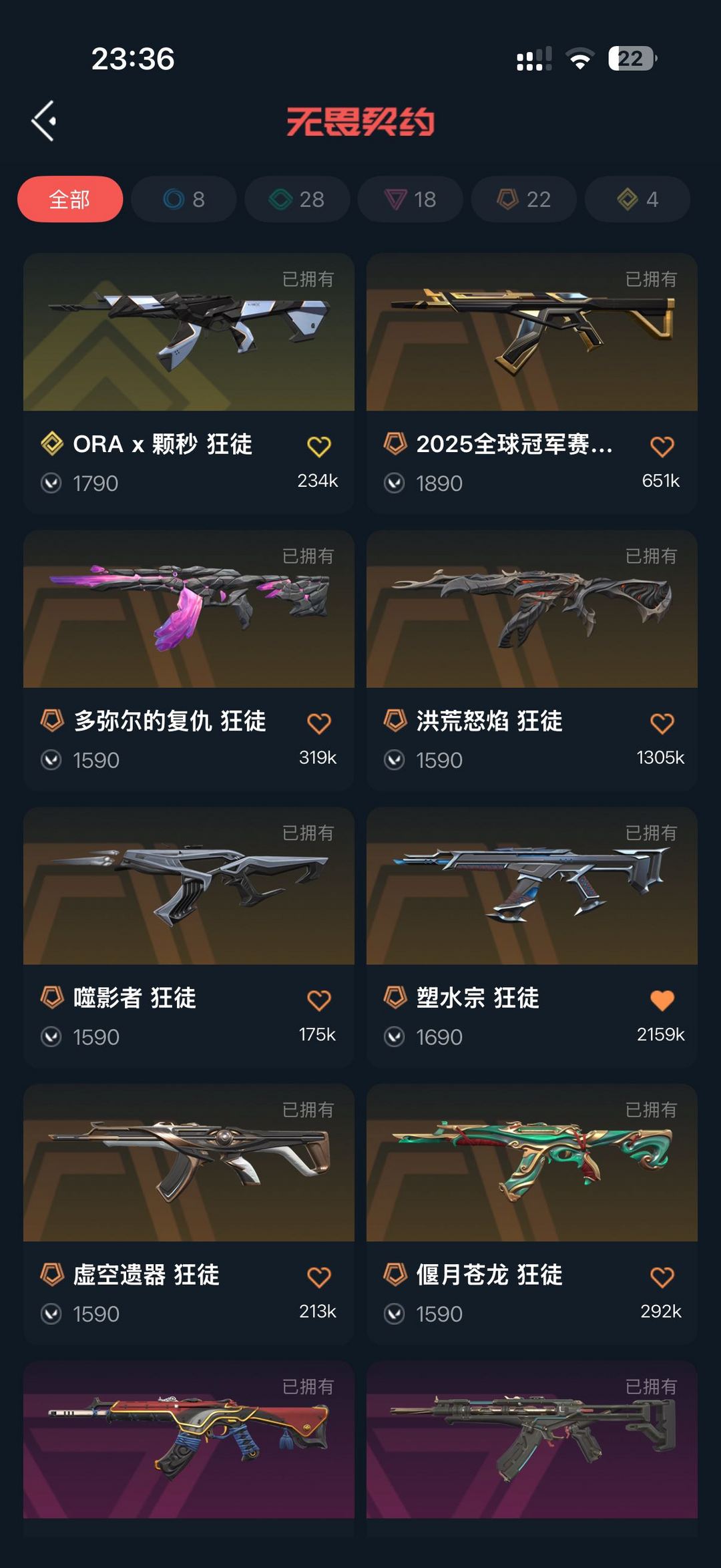This screenshot has height=1568, width=721.
Task: Select the blue tier filter showing 8
Action: point(183,199)
